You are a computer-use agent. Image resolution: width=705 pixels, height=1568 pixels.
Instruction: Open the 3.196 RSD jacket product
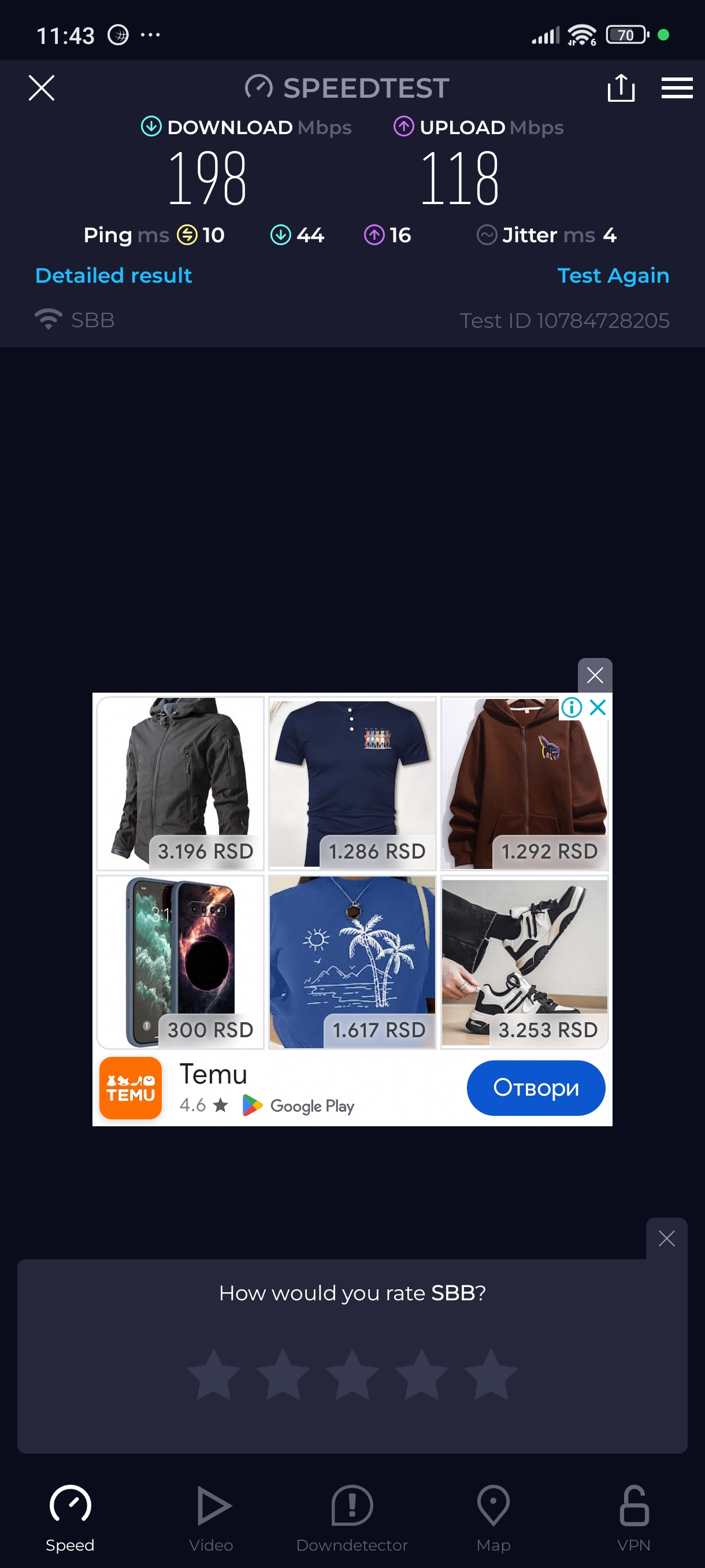tap(180, 783)
